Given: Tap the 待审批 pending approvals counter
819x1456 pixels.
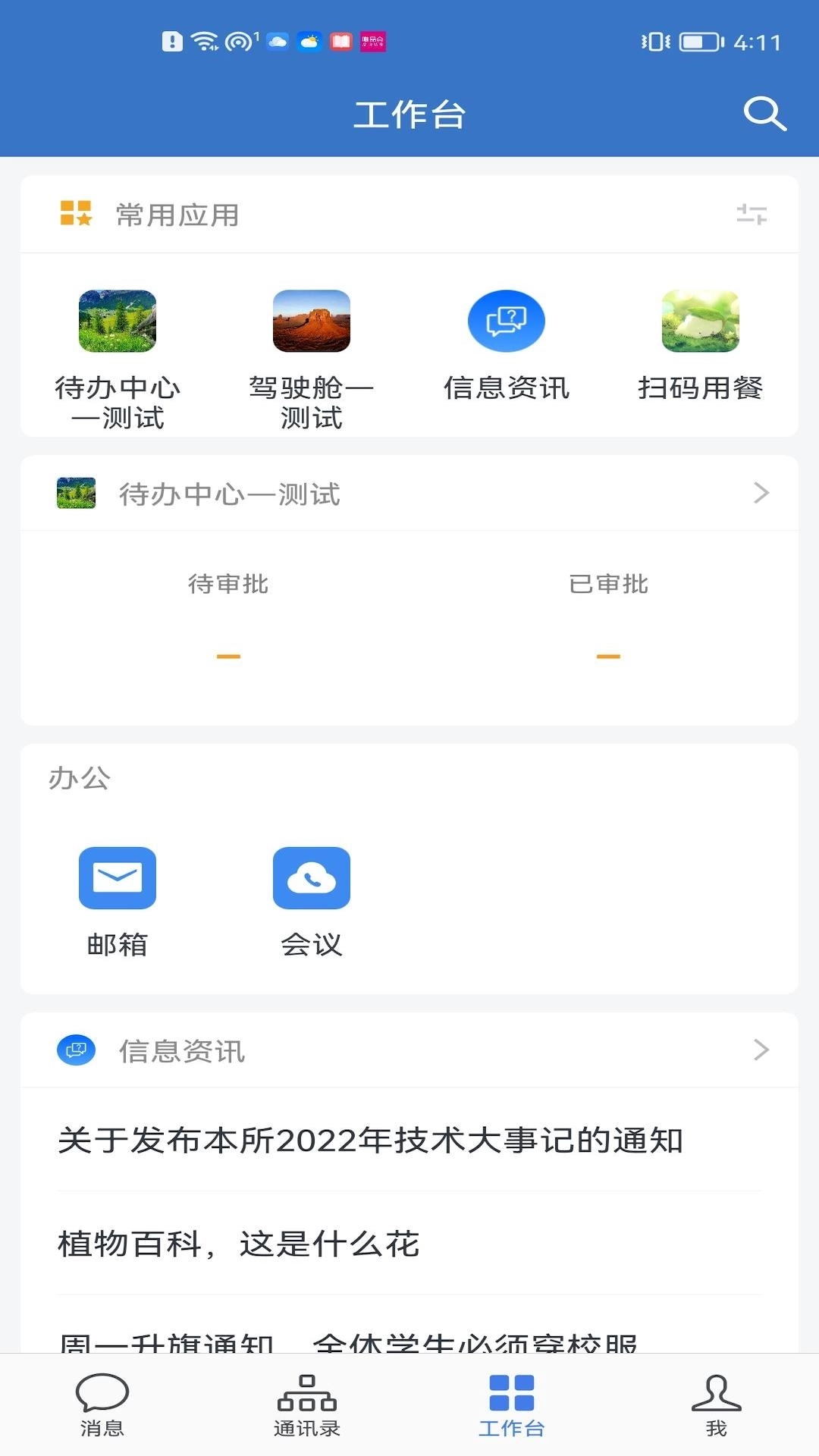Looking at the screenshot, I should tap(227, 622).
